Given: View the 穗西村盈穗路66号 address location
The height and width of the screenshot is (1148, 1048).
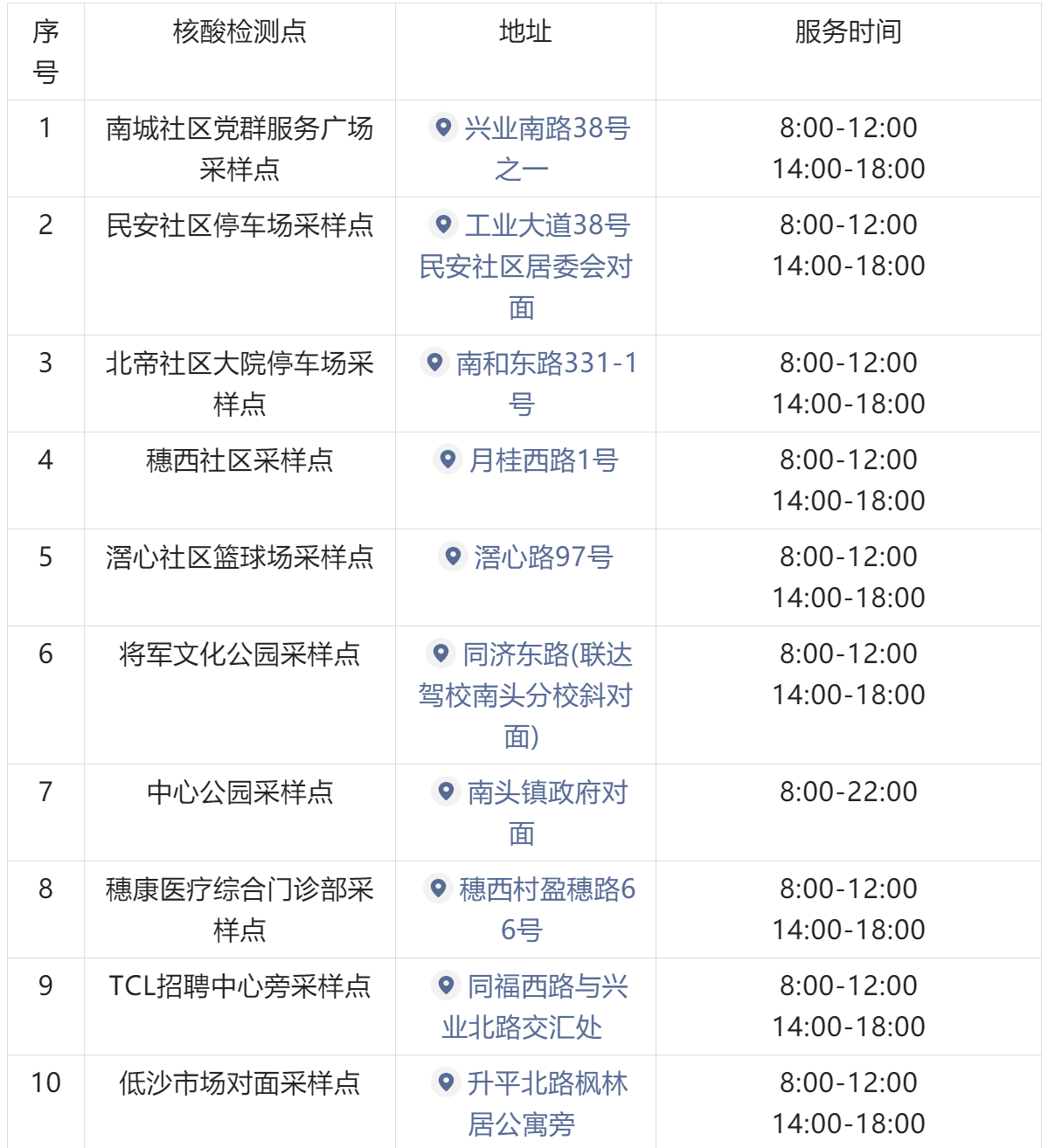Looking at the screenshot, I should tap(546, 890).
